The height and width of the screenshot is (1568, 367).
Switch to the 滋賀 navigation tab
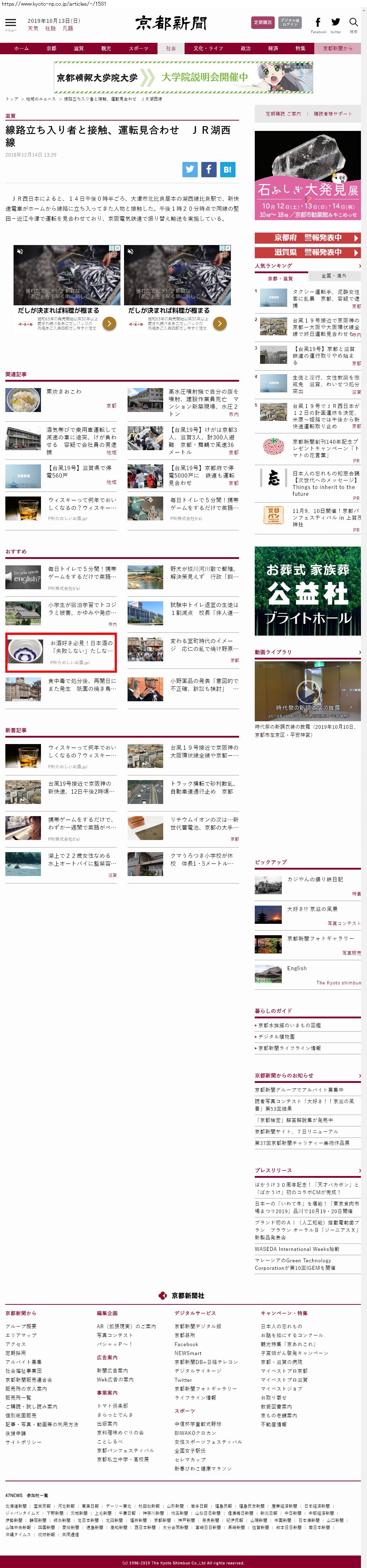(78, 48)
